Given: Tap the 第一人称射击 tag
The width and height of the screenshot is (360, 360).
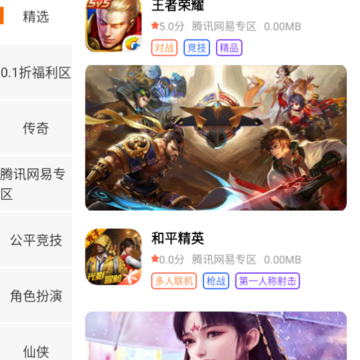Looking at the screenshot, I should (268, 281).
